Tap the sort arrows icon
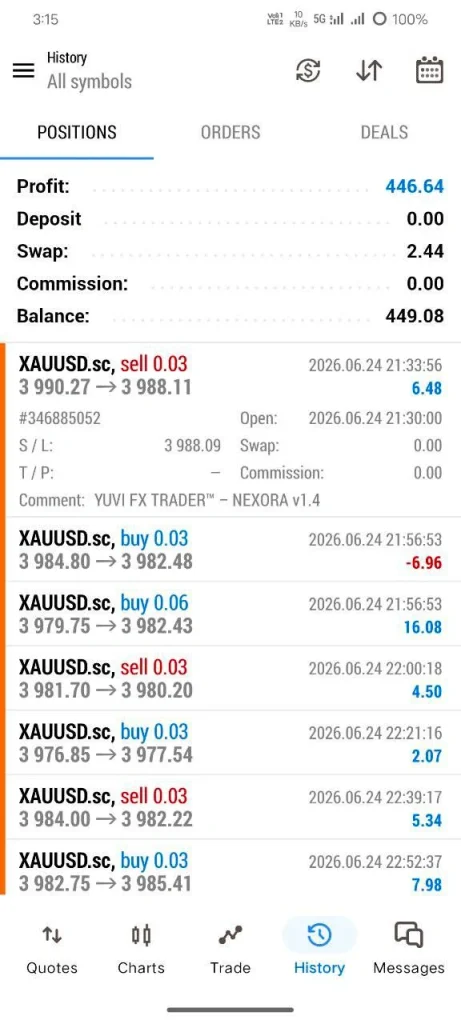 pos(369,70)
